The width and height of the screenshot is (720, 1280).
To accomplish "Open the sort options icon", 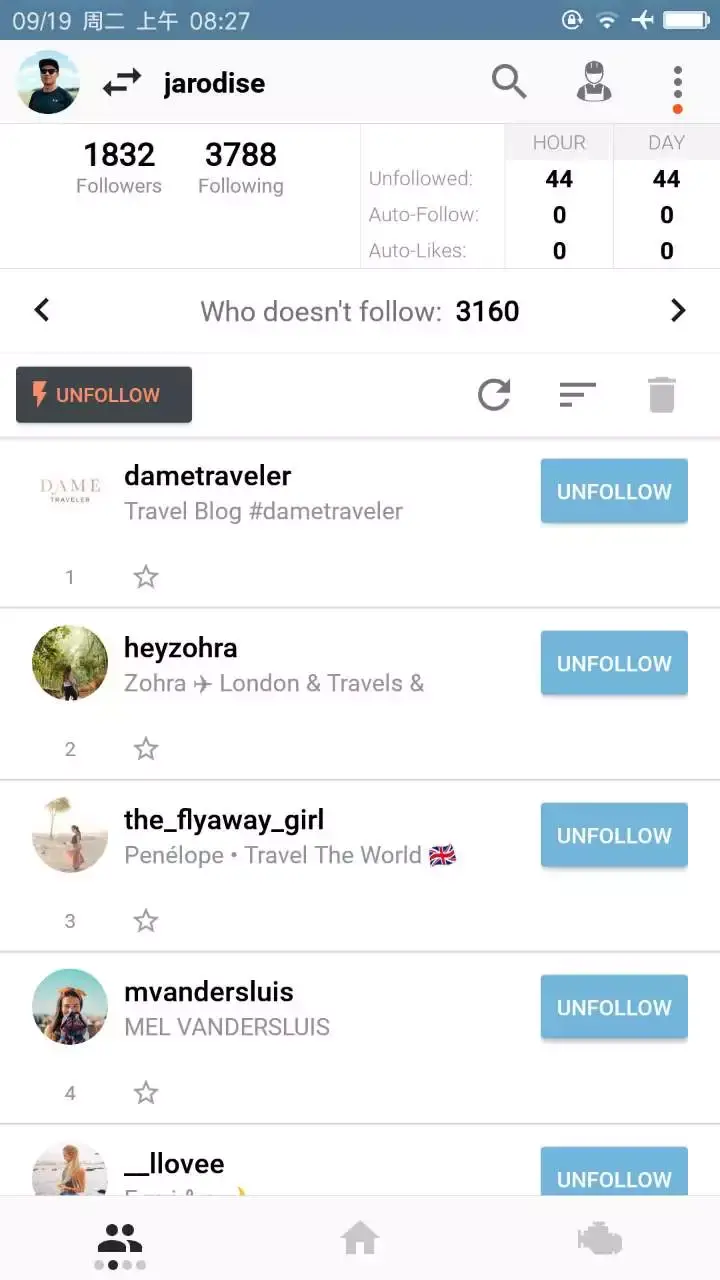I will [x=577, y=395].
